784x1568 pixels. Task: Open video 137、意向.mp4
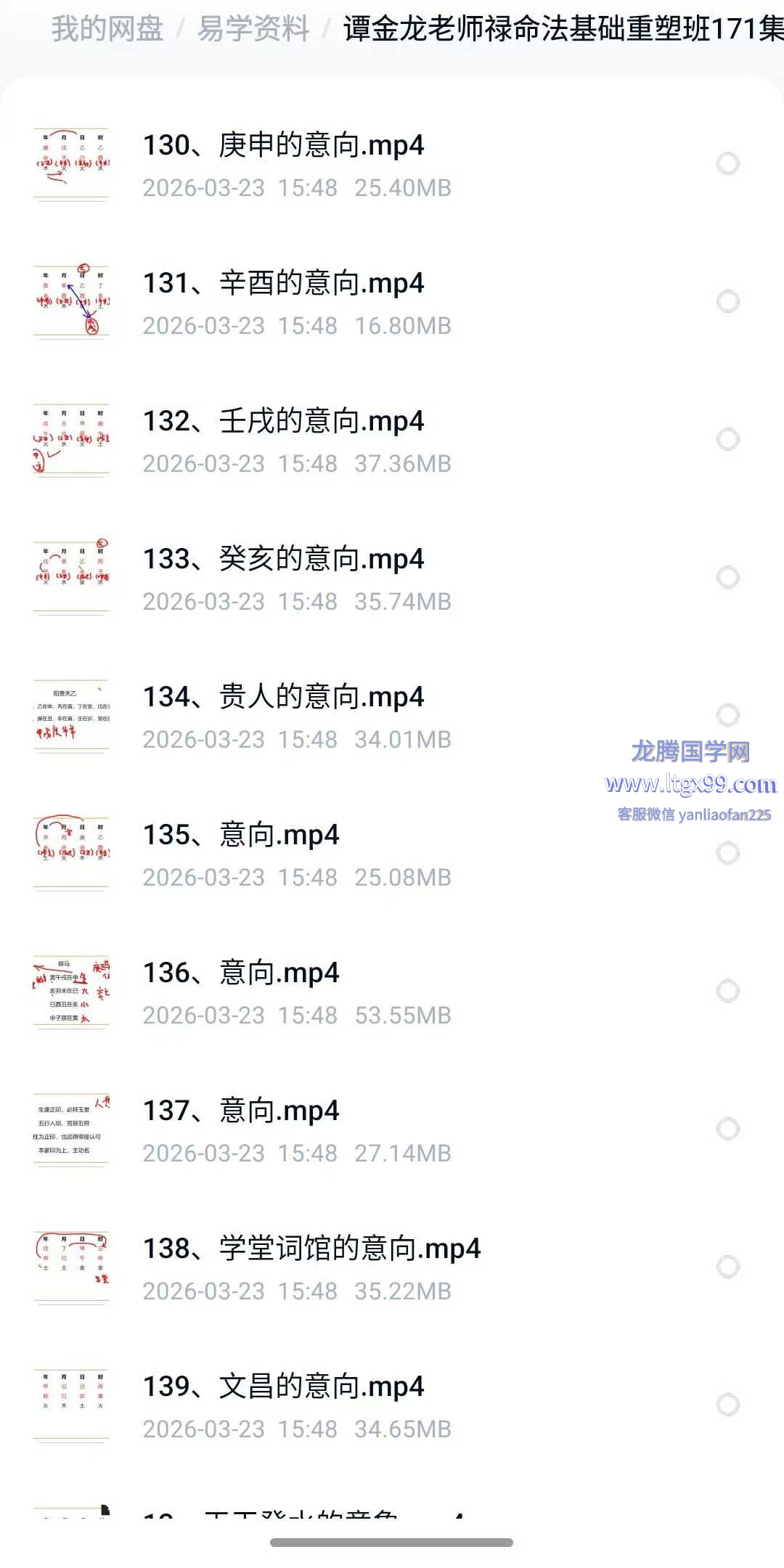[x=241, y=1111]
